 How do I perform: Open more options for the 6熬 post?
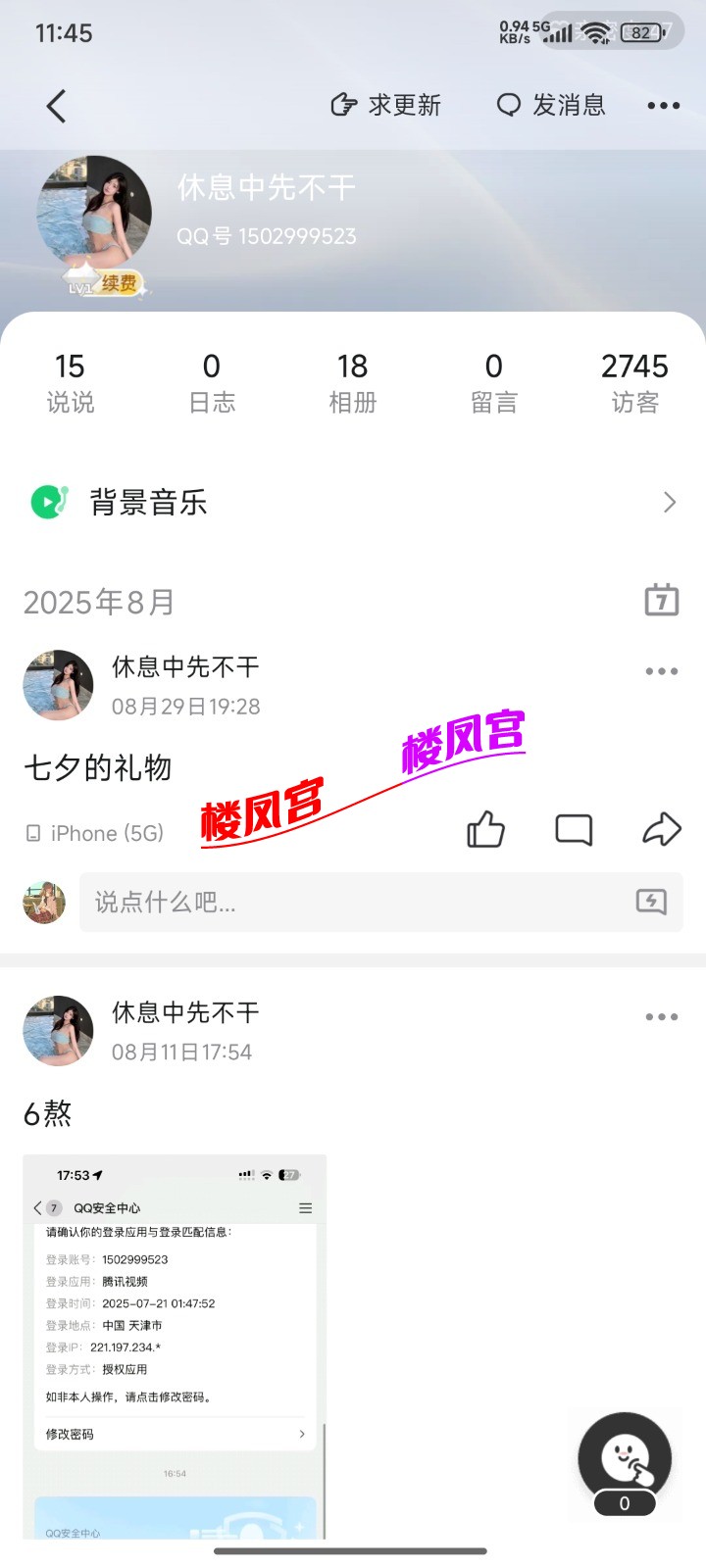[662, 1017]
